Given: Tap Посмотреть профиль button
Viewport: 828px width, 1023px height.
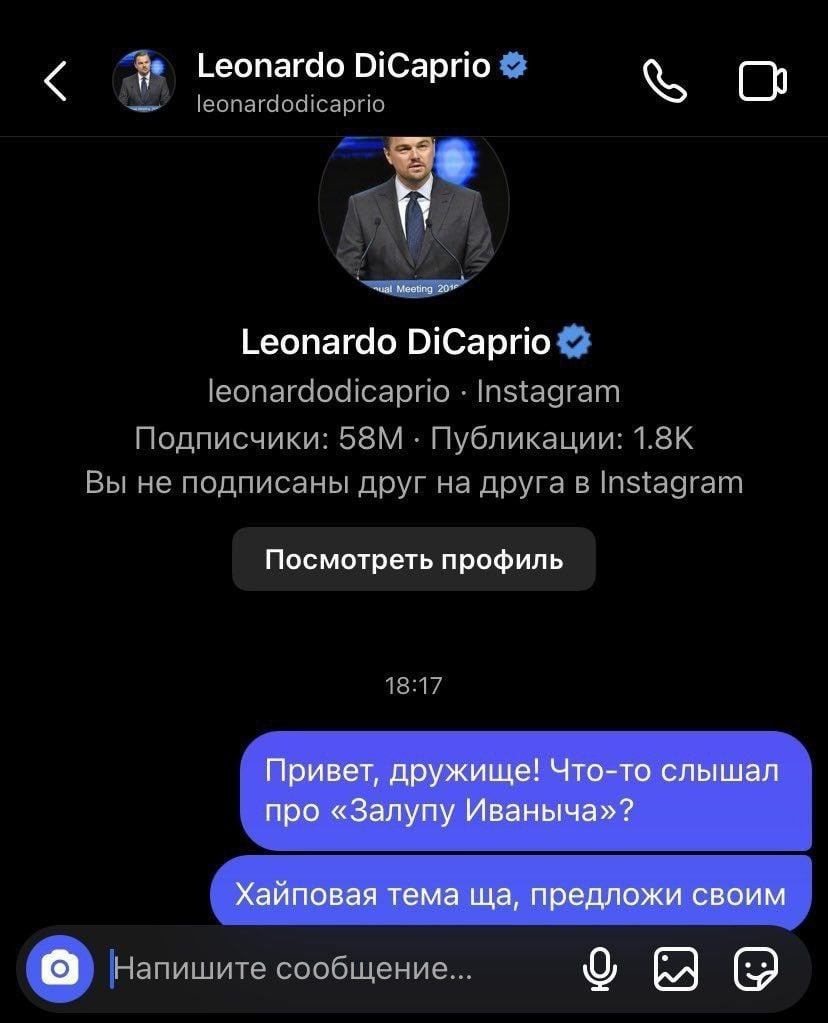Looking at the screenshot, I should click(x=413, y=559).
